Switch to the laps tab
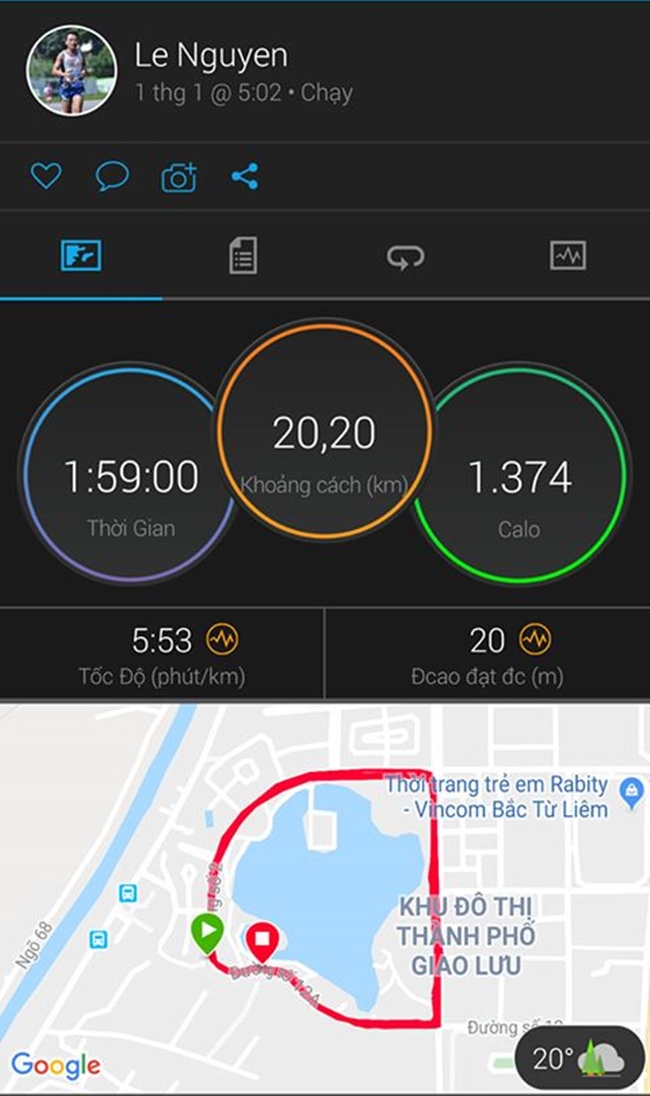 click(405, 256)
